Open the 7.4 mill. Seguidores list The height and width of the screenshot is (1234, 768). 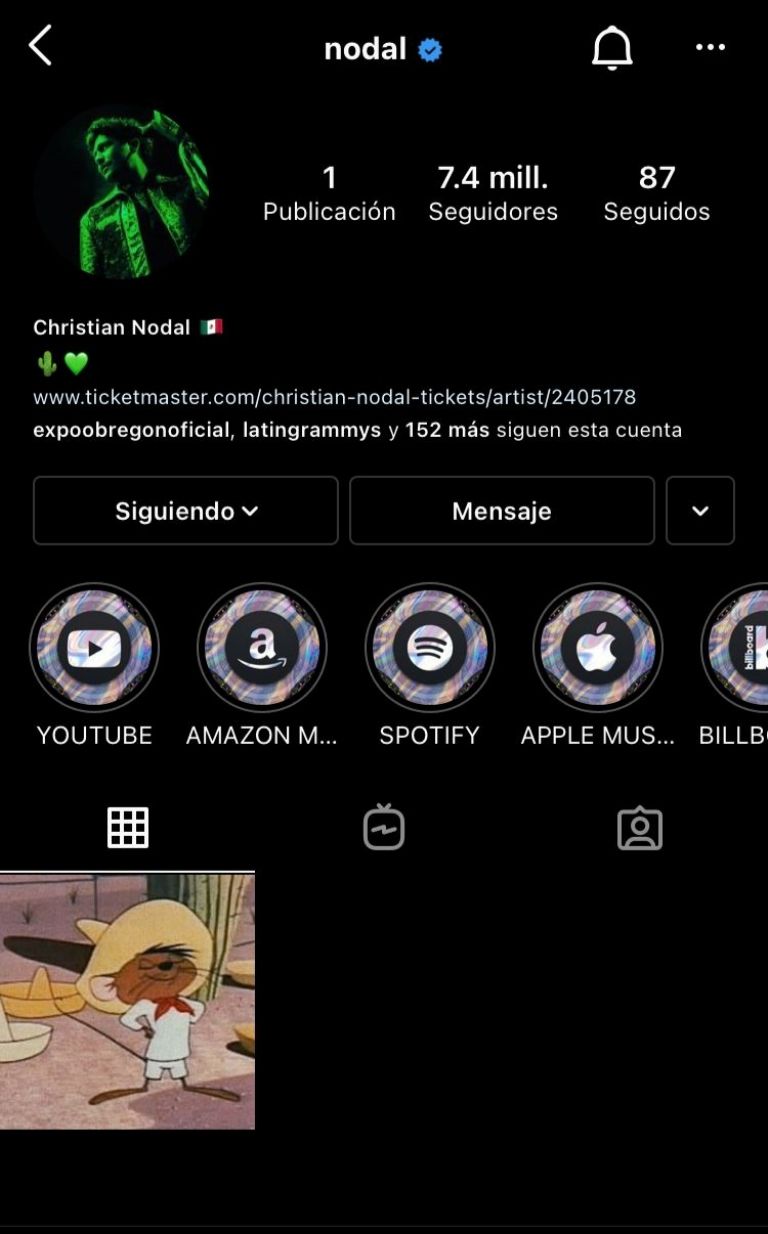[x=493, y=193]
